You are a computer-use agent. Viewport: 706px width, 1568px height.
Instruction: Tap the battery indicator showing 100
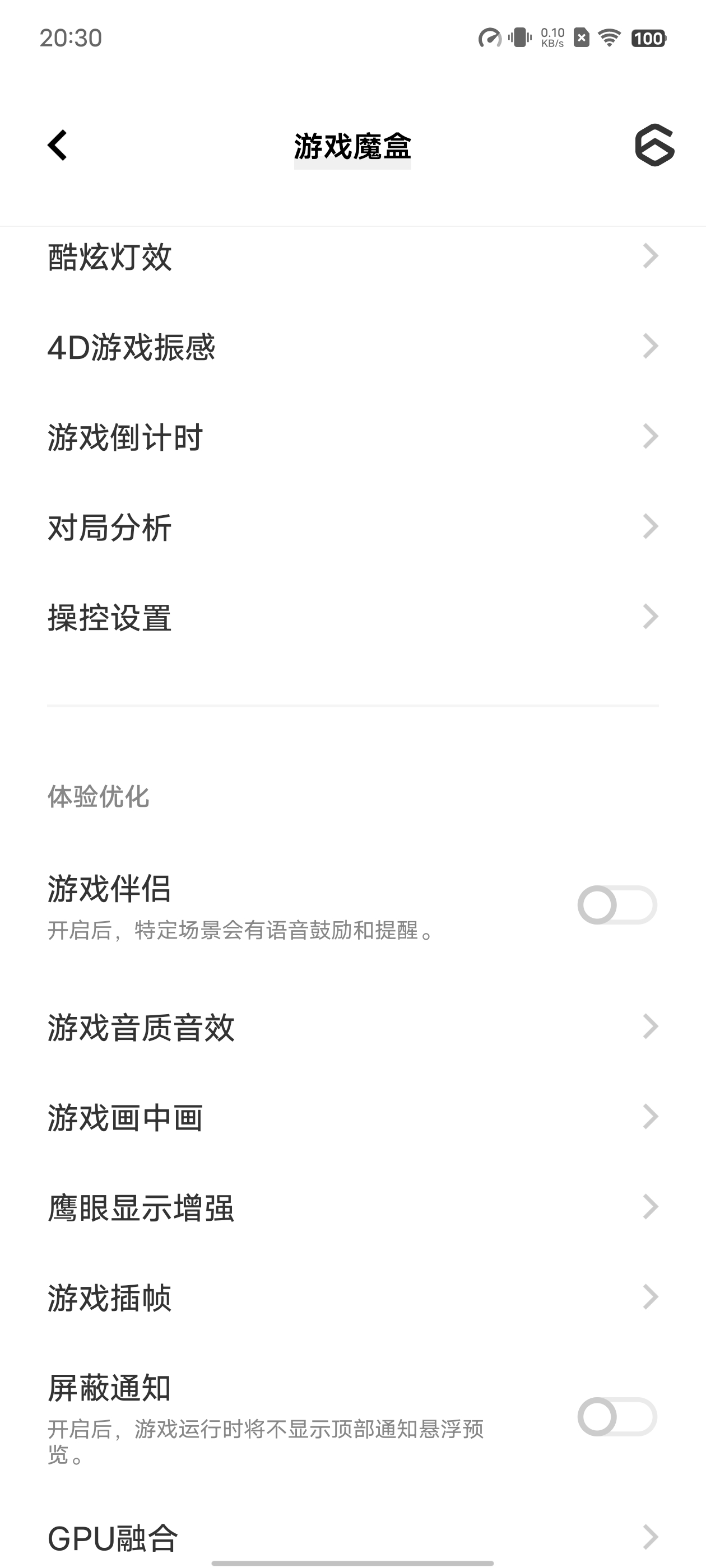coord(648,38)
